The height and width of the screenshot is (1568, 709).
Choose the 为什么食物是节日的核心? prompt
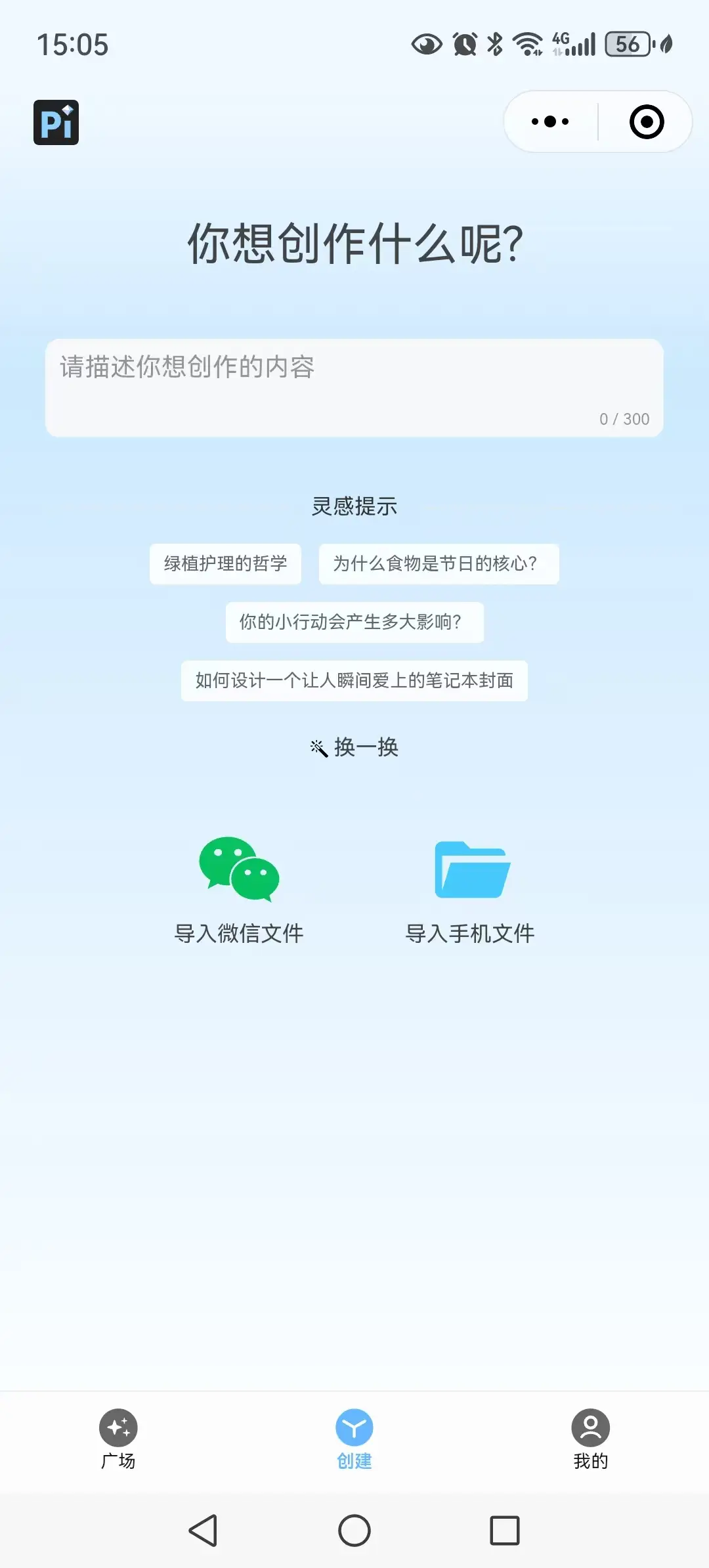pos(439,563)
